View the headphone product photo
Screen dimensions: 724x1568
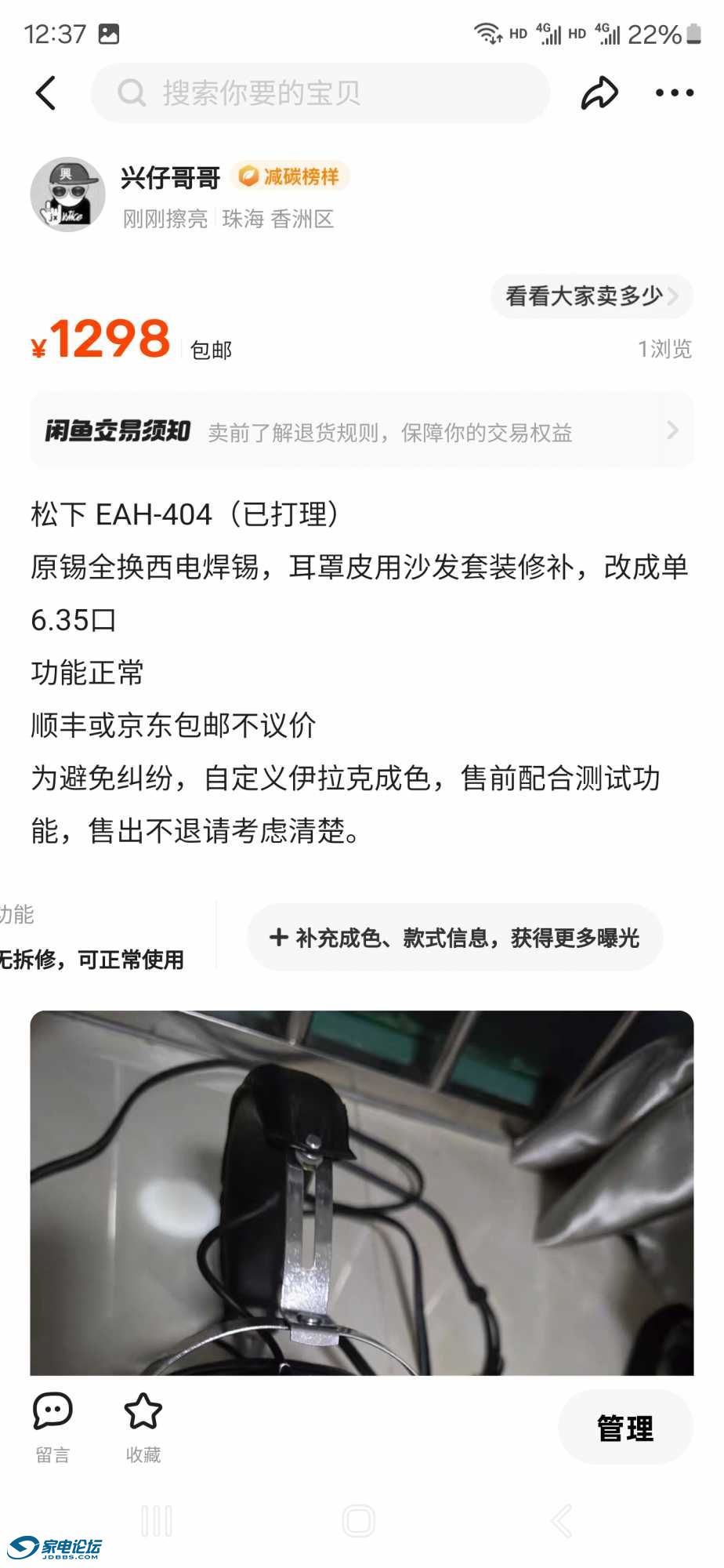click(362, 1192)
